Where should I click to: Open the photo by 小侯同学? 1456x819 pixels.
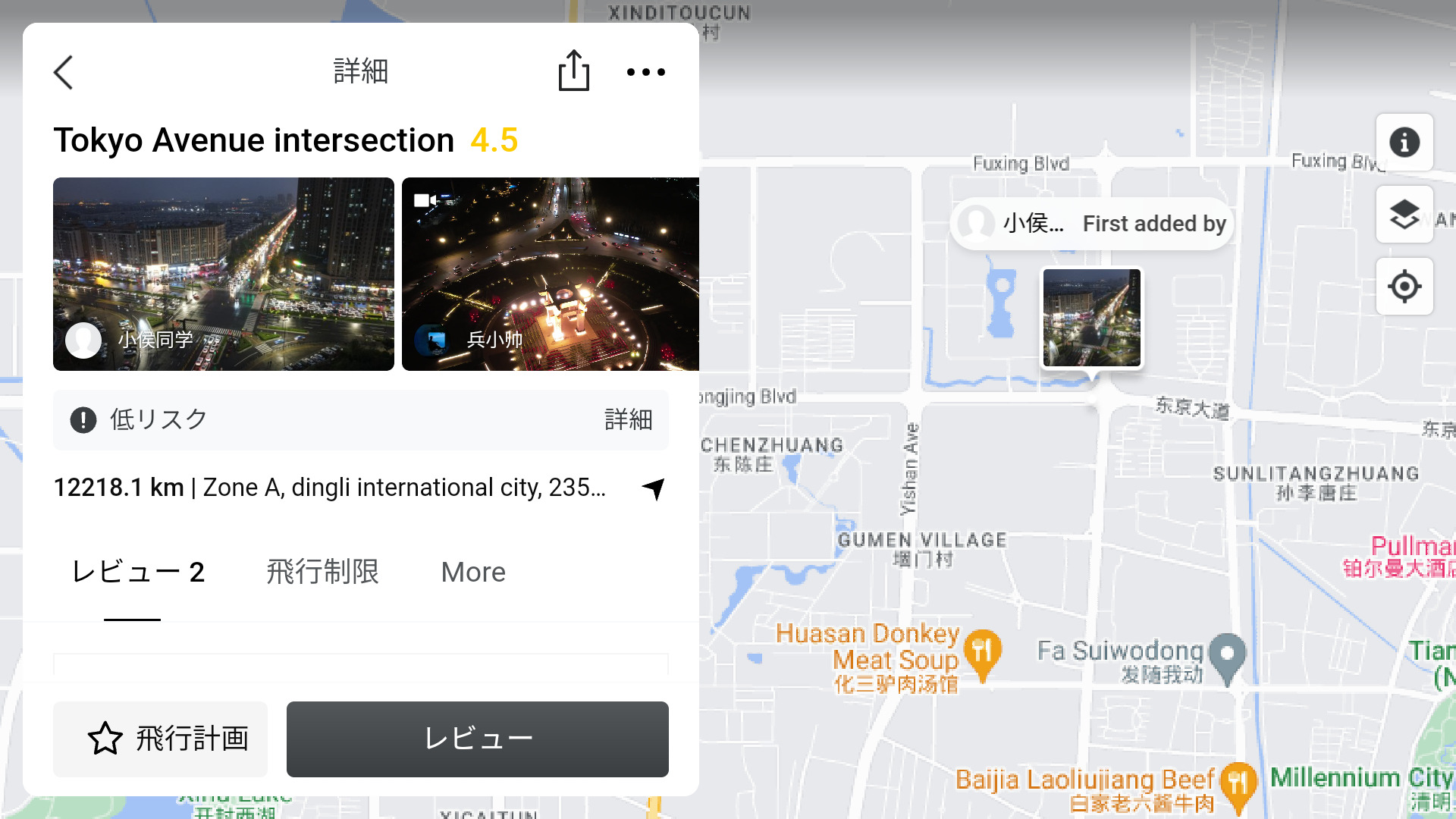[224, 274]
